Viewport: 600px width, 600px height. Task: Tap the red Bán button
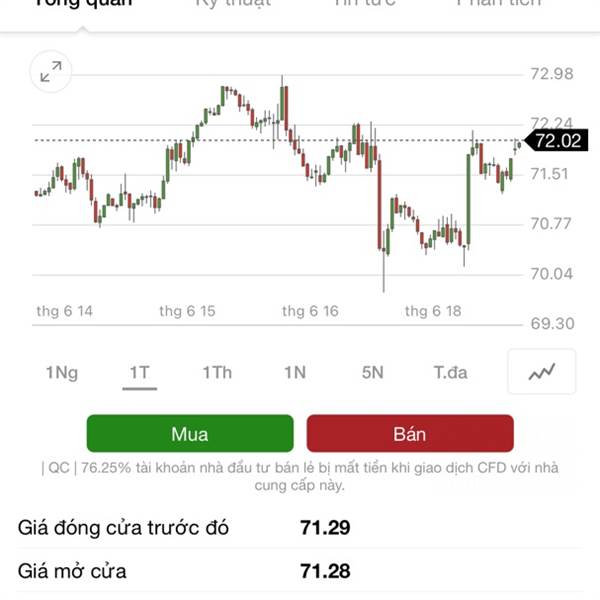pos(410,434)
